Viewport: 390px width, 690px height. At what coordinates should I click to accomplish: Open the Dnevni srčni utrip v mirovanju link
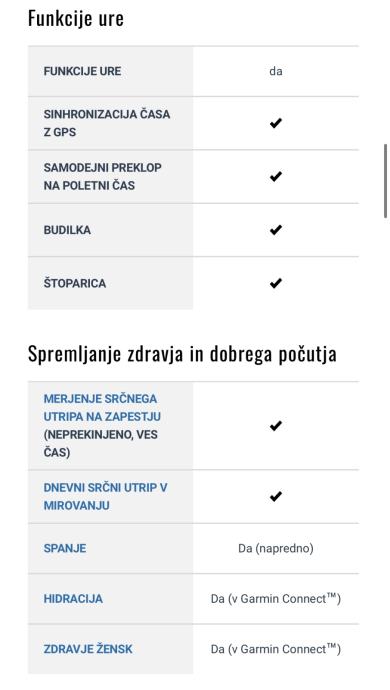tap(105, 496)
